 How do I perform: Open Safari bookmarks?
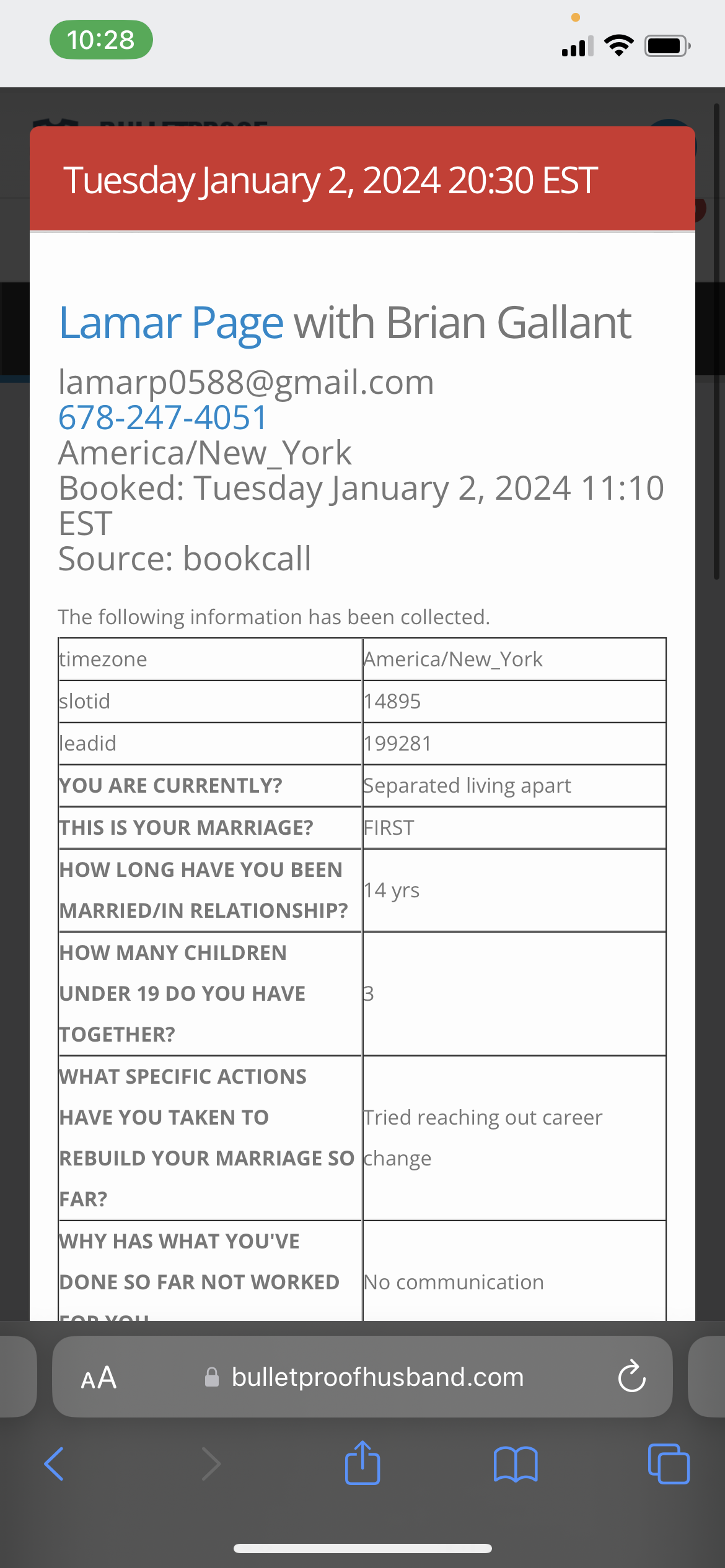tap(516, 1465)
